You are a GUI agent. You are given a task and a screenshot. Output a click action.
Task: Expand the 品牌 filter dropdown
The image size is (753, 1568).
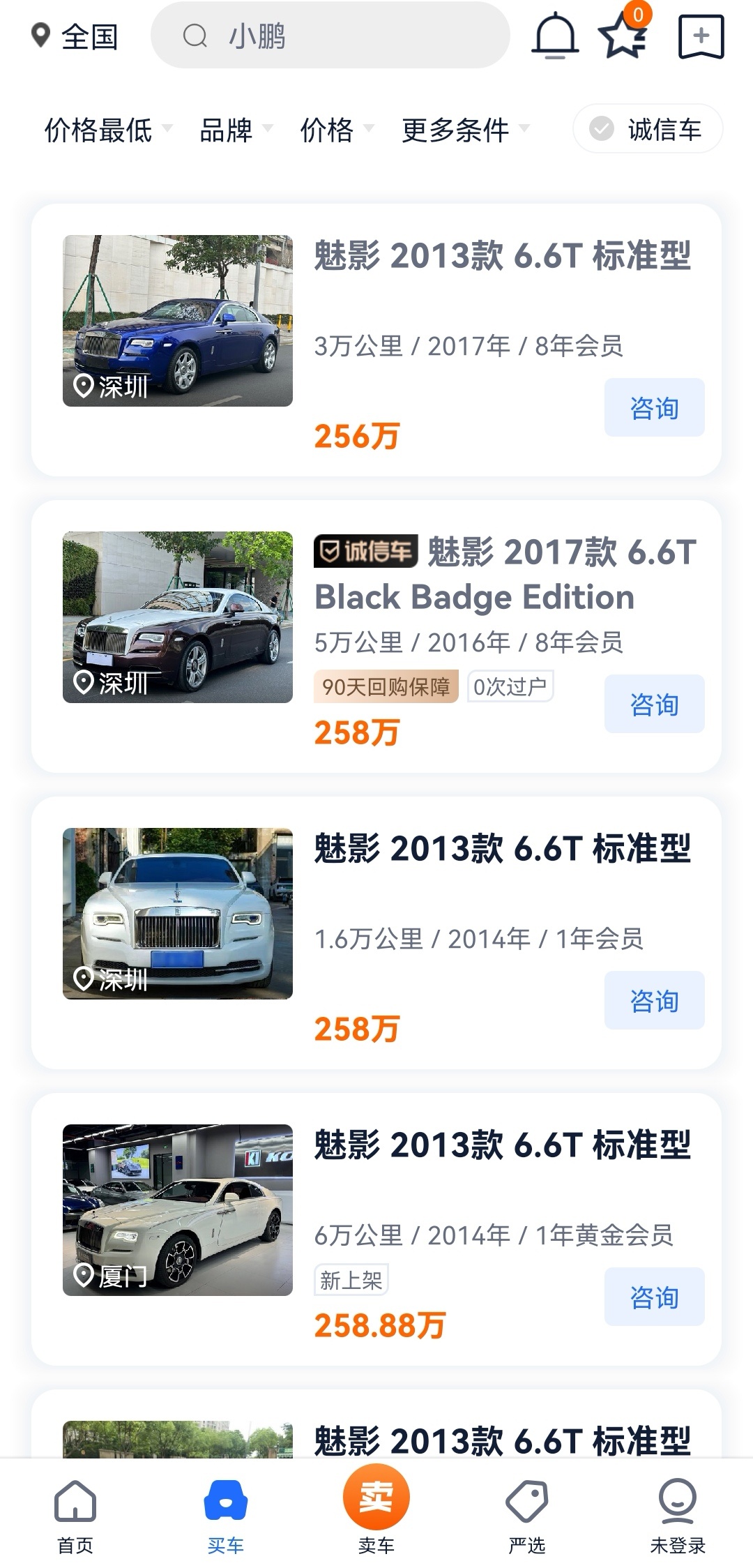tap(235, 130)
